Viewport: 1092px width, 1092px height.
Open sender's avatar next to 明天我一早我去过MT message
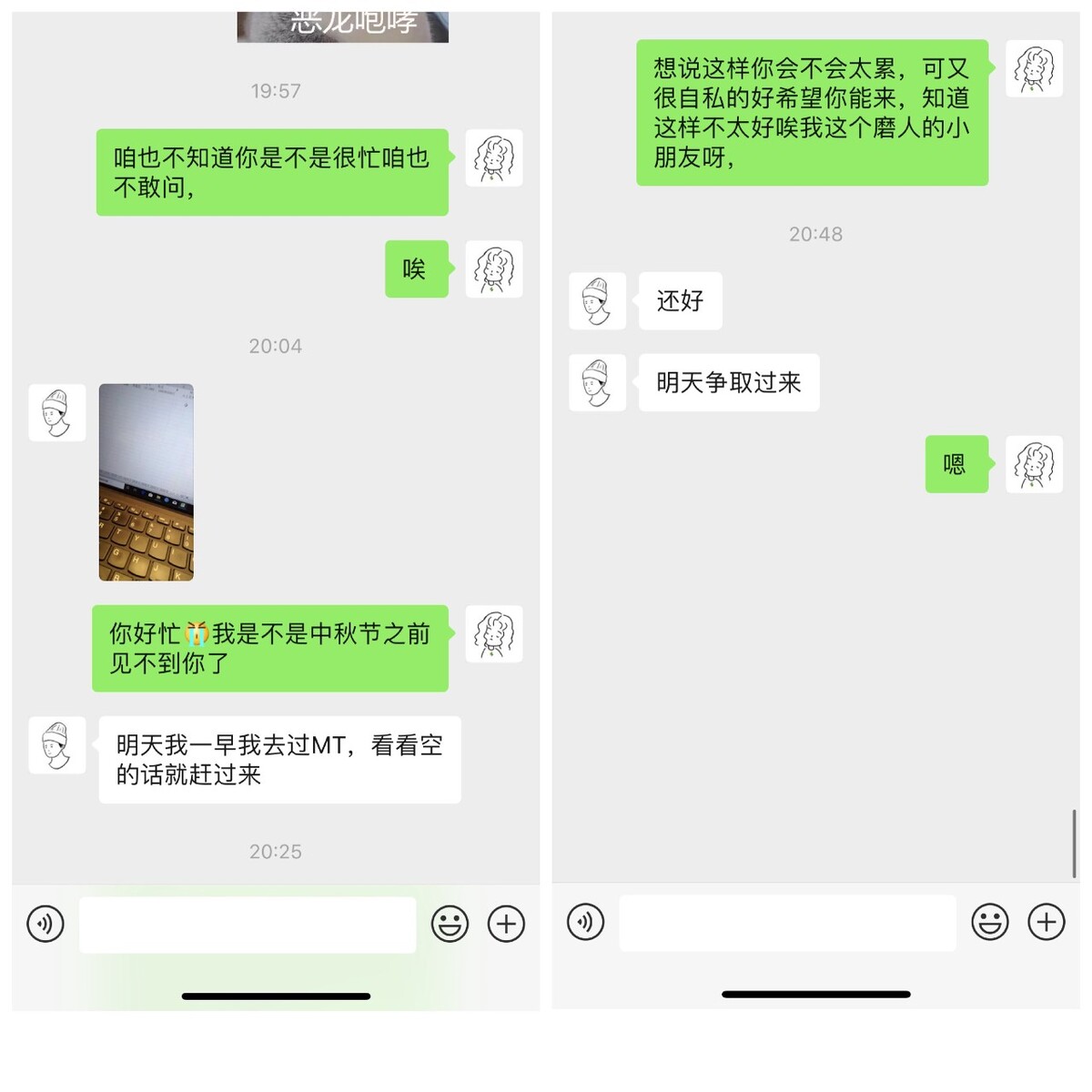56,744
